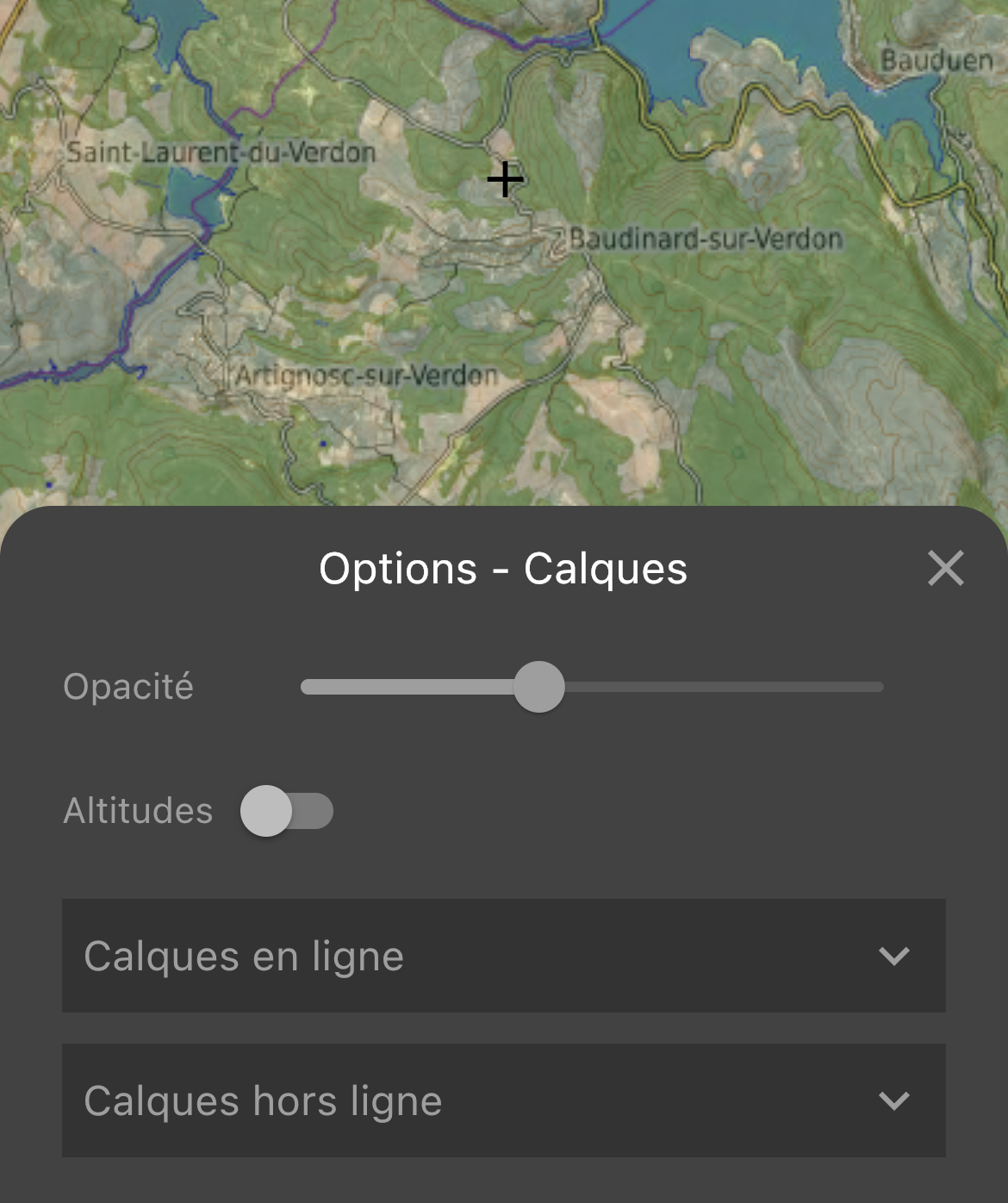Image resolution: width=1008 pixels, height=1203 pixels.
Task: Expand Calques hors ligne section
Action: pyautogui.click(x=503, y=1100)
